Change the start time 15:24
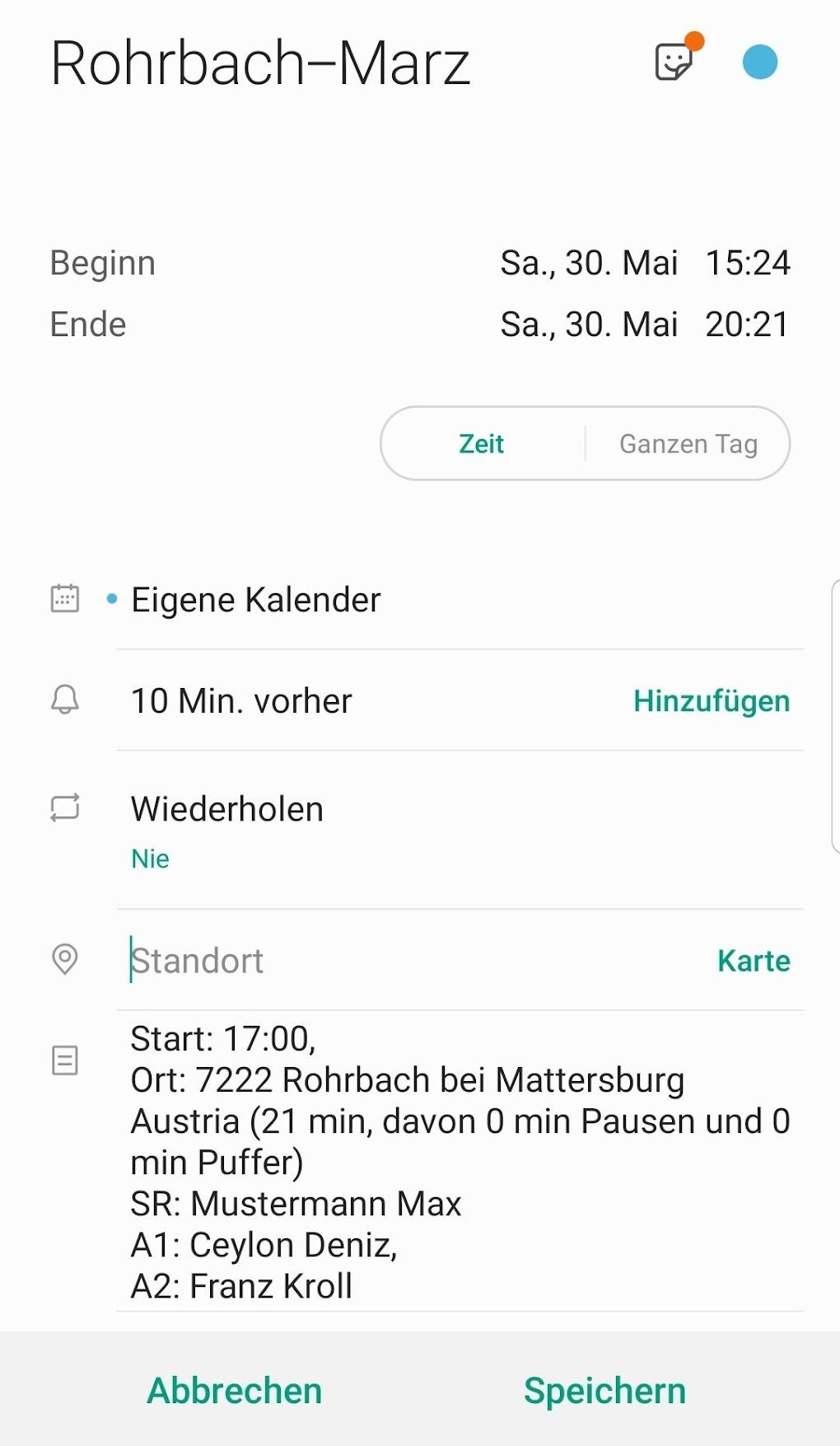This screenshot has height=1446, width=840. point(747,263)
